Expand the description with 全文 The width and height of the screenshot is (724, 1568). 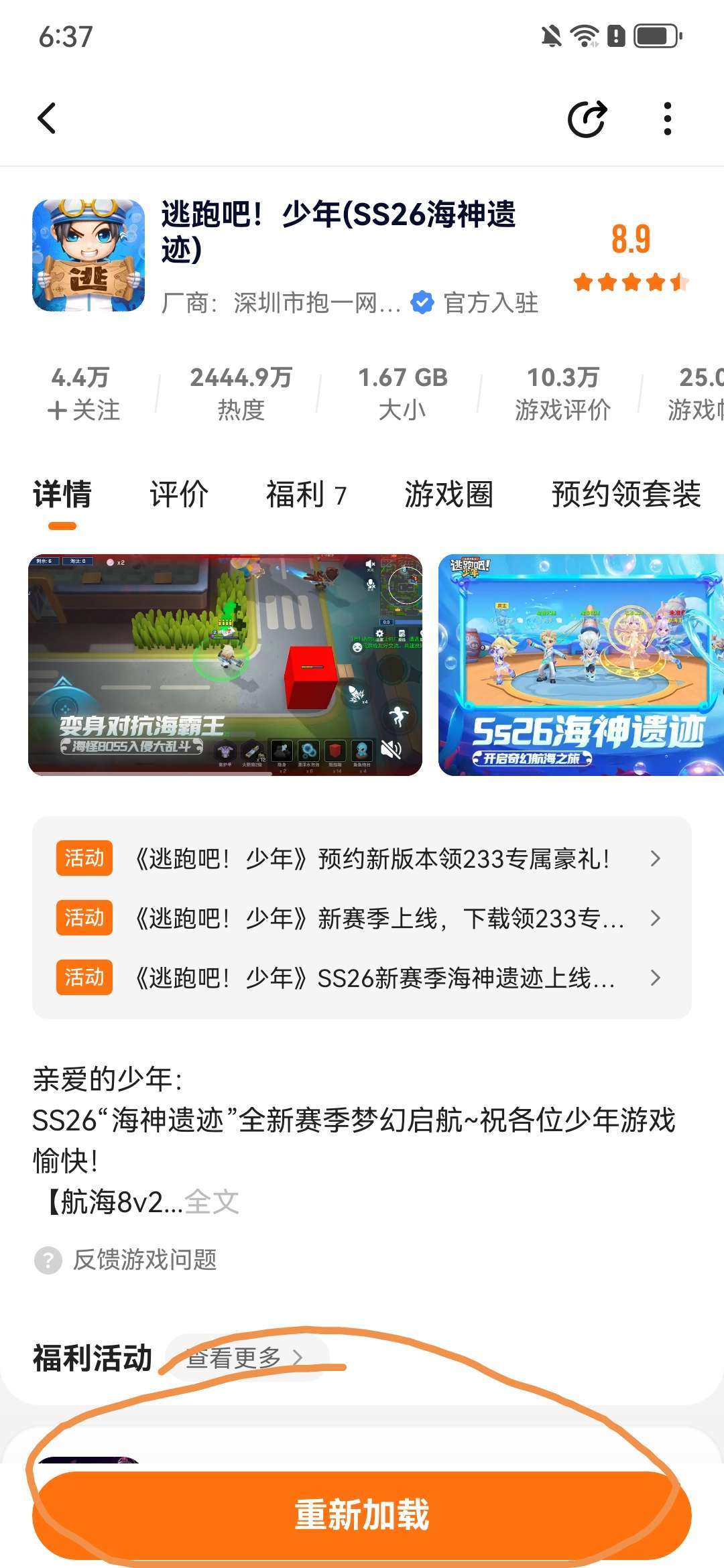212,1202
